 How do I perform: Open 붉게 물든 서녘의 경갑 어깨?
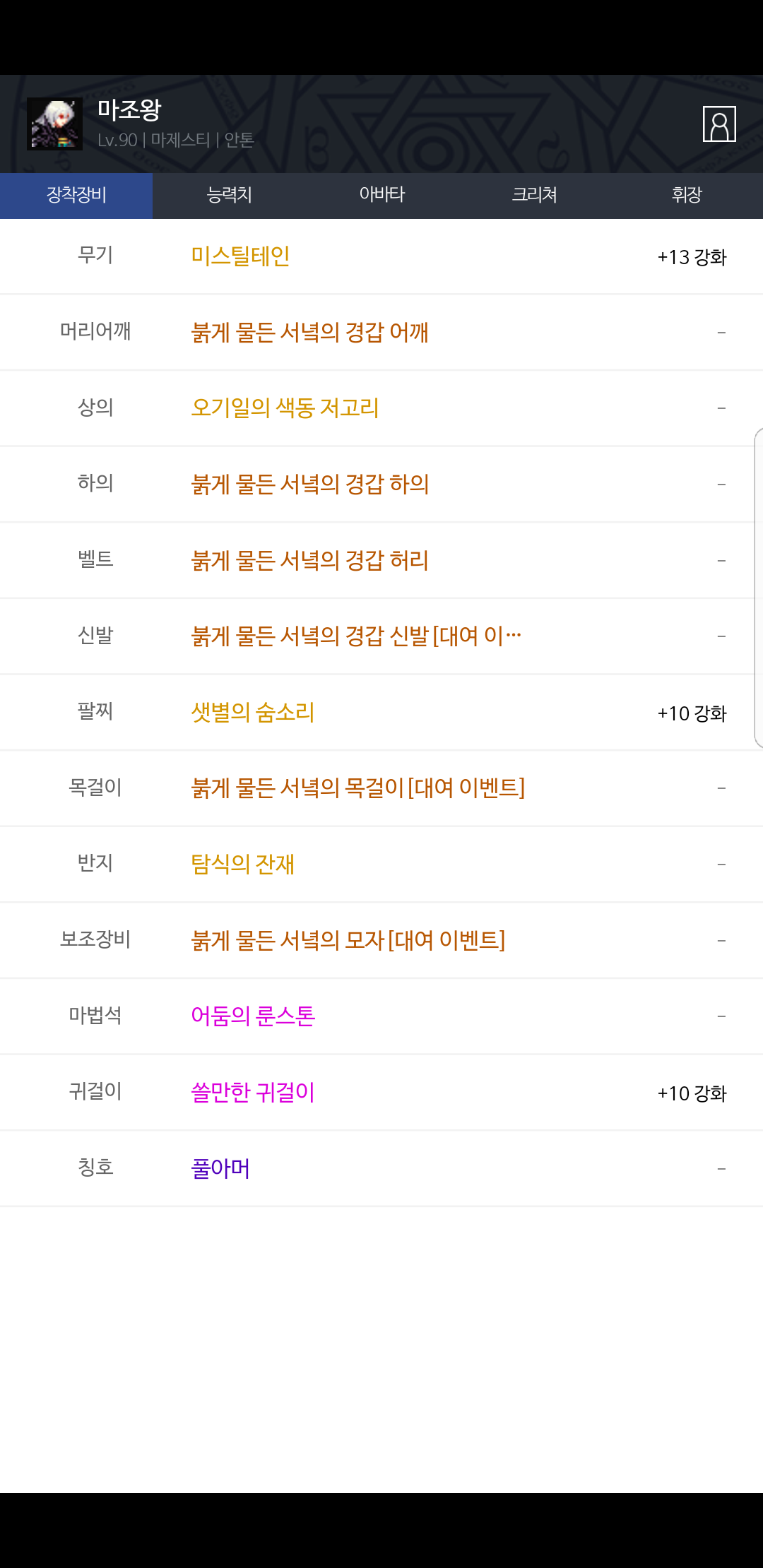coord(310,333)
